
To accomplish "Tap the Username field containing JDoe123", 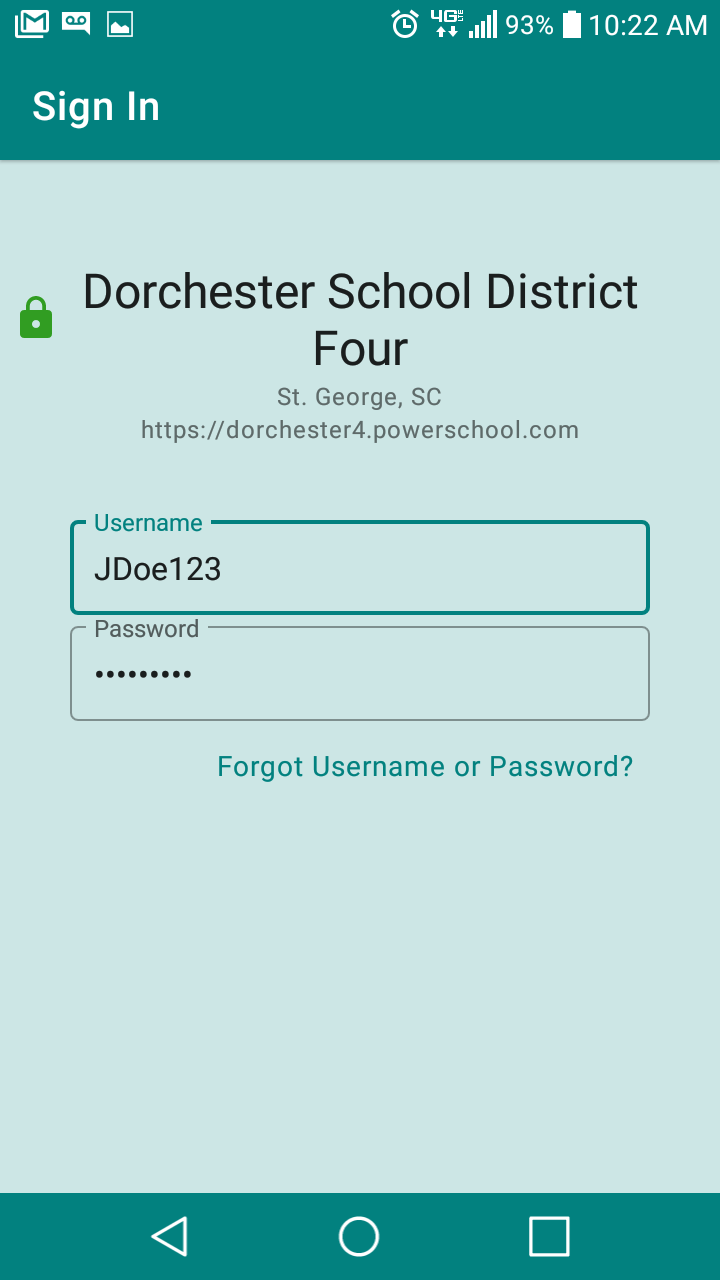I will 360,567.
